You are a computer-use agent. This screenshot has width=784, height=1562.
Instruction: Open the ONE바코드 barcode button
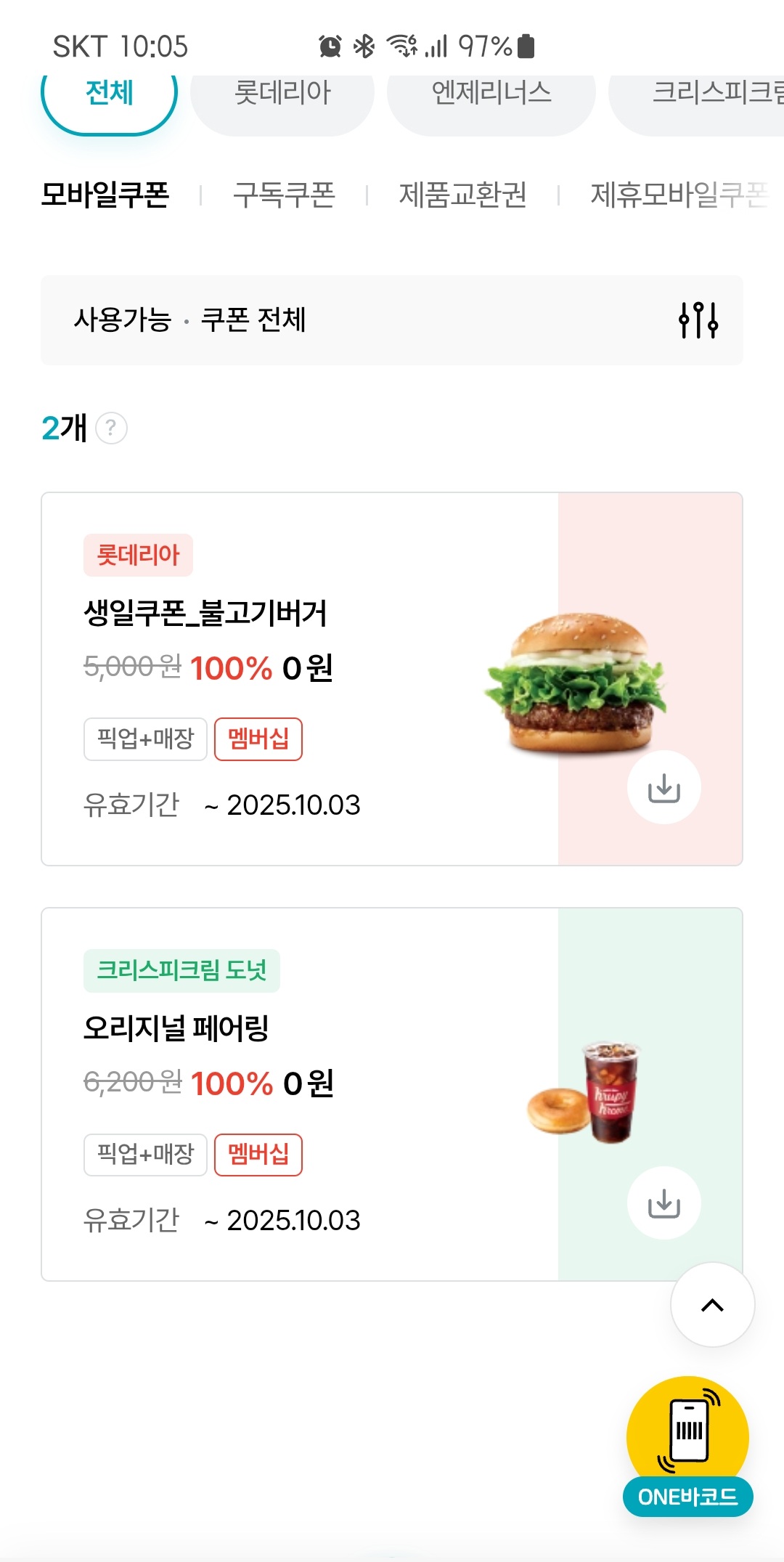tap(687, 1445)
